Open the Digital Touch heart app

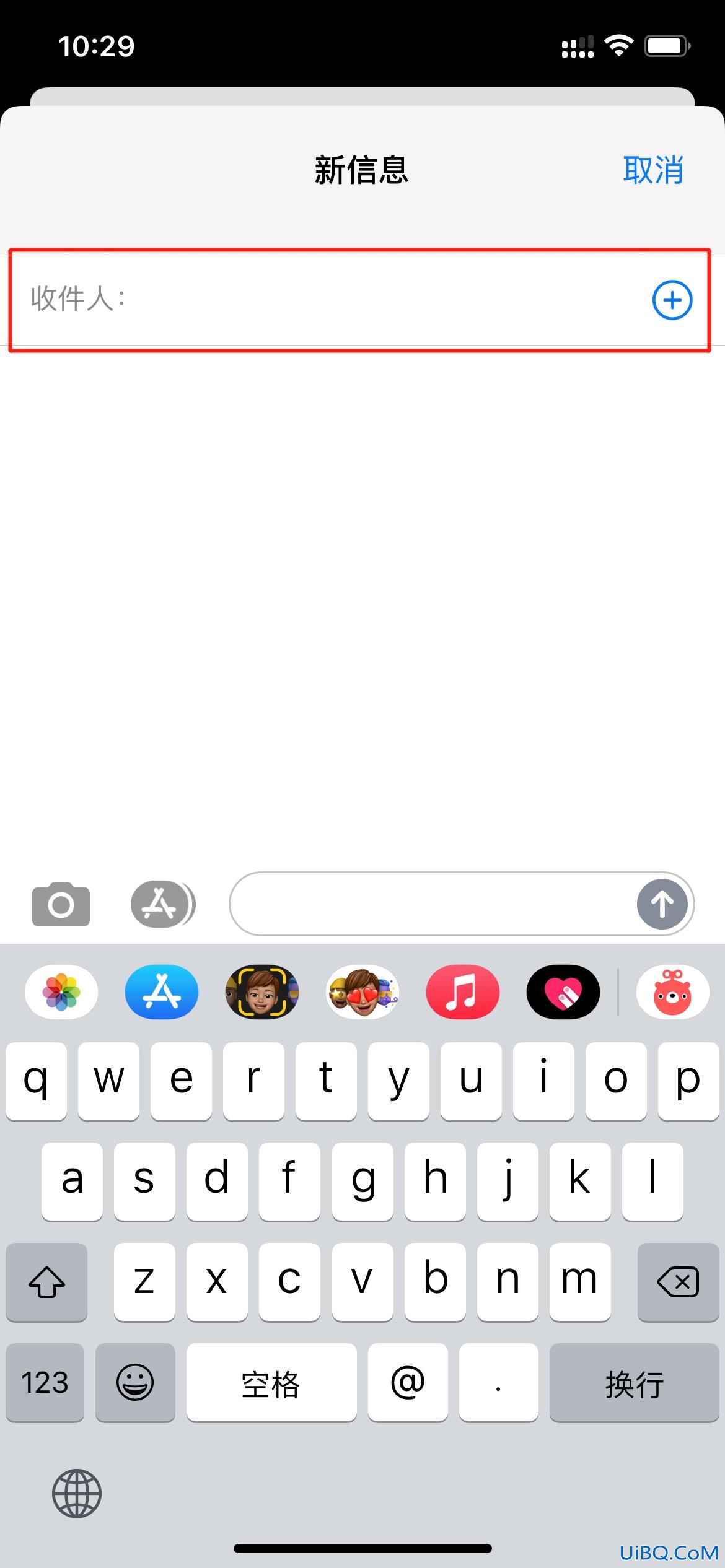(563, 992)
